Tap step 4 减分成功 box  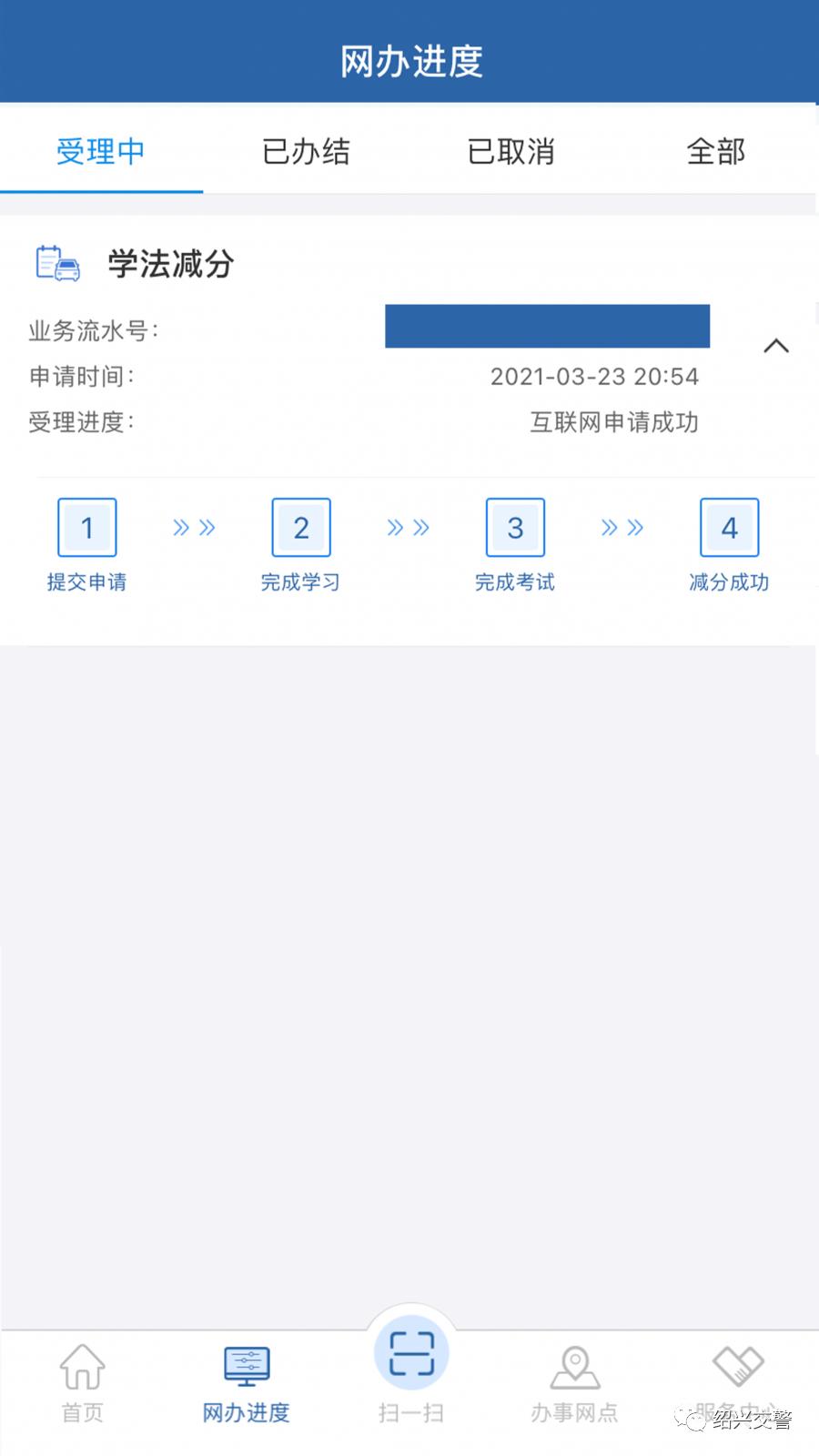pyautogui.click(x=728, y=527)
